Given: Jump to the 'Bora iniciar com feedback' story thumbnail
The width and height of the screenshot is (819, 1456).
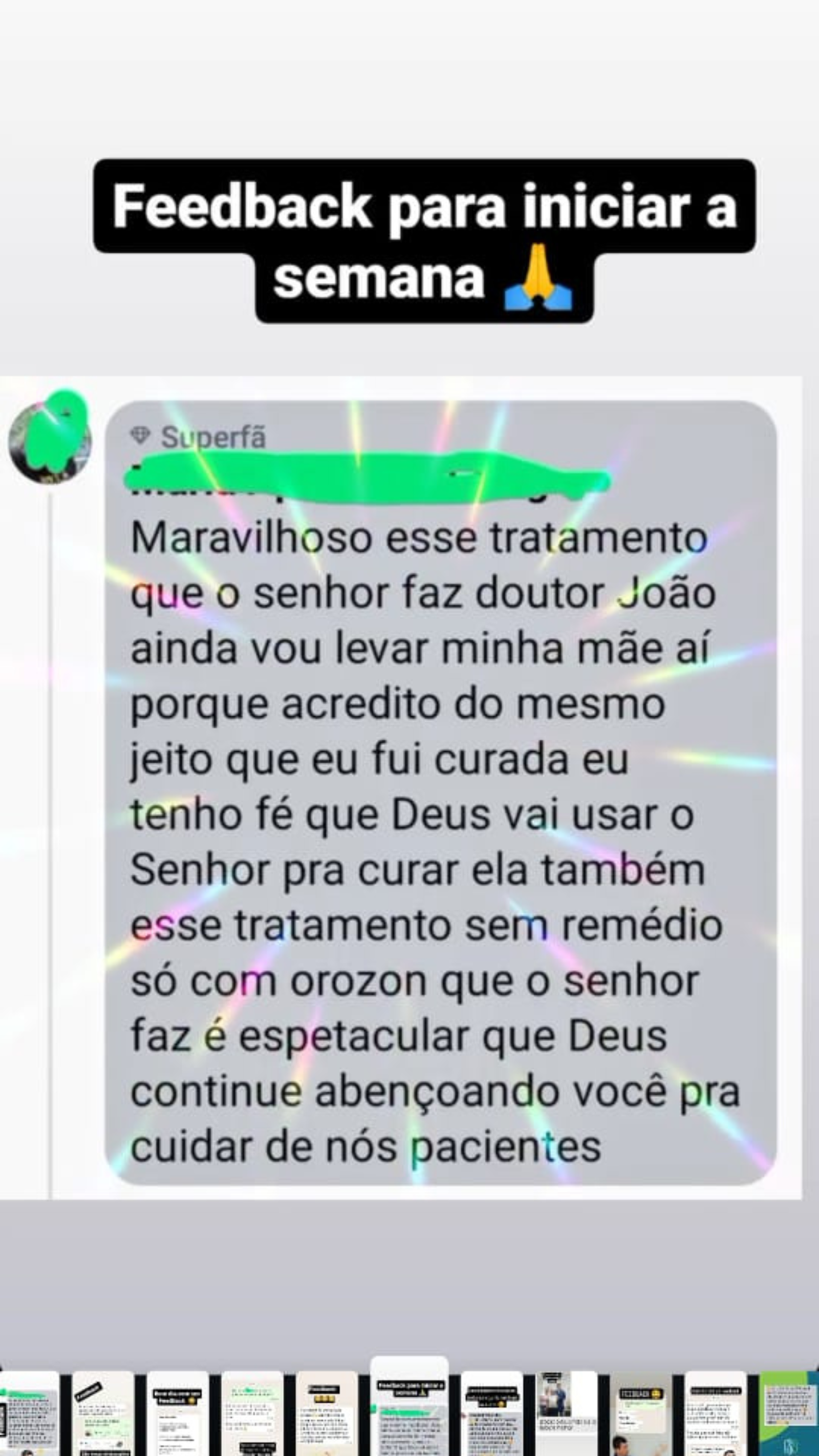Looking at the screenshot, I should click(x=178, y=1414).
